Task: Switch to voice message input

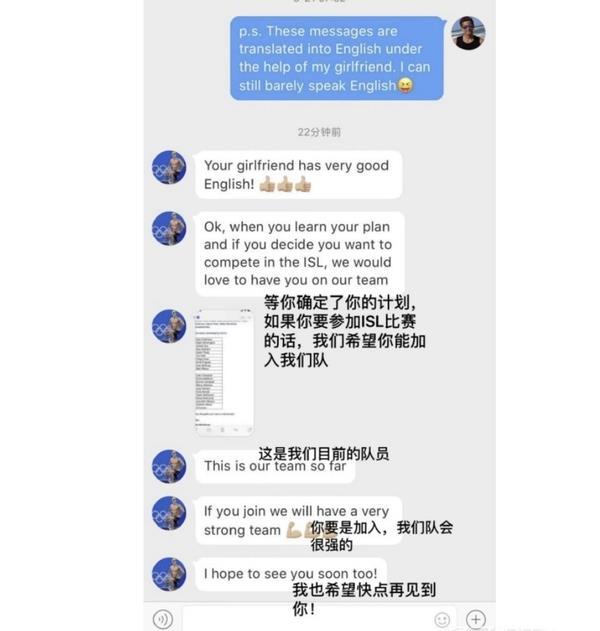Action: point(163,619)
